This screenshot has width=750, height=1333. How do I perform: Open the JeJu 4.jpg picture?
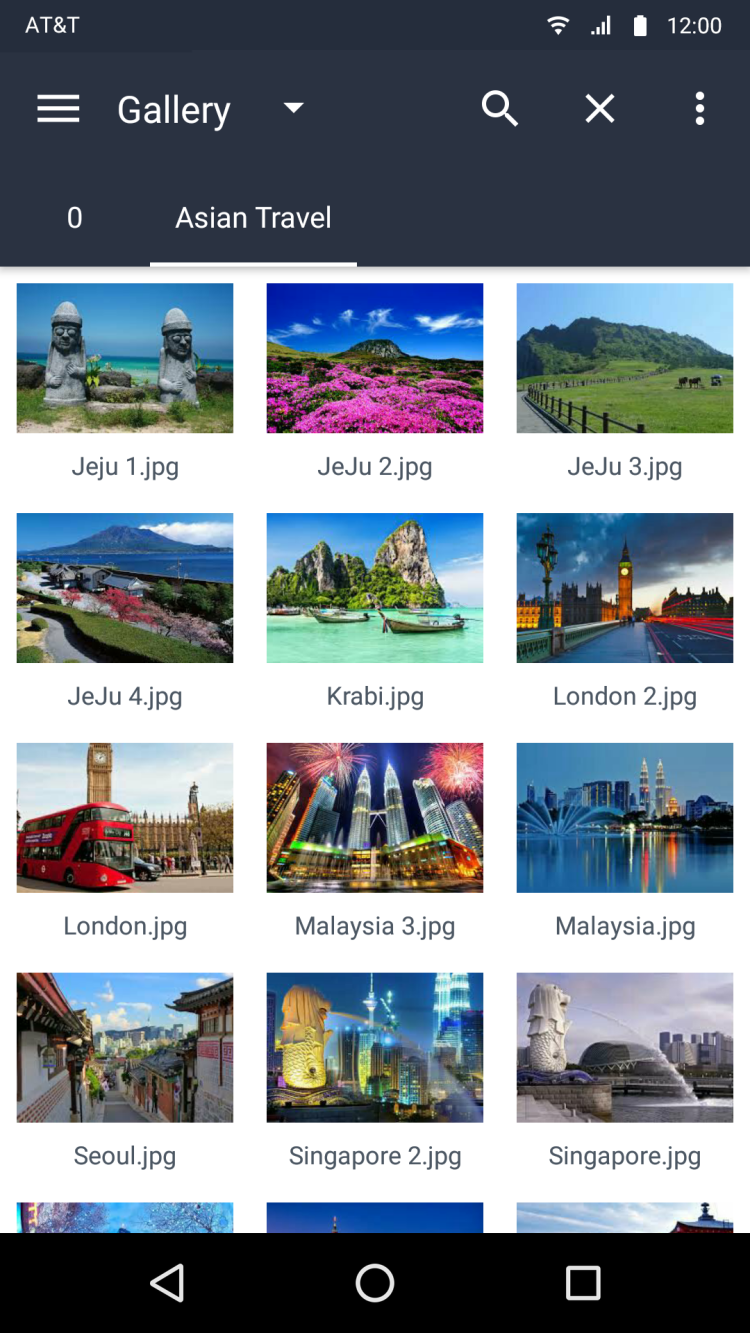(125, 588)
